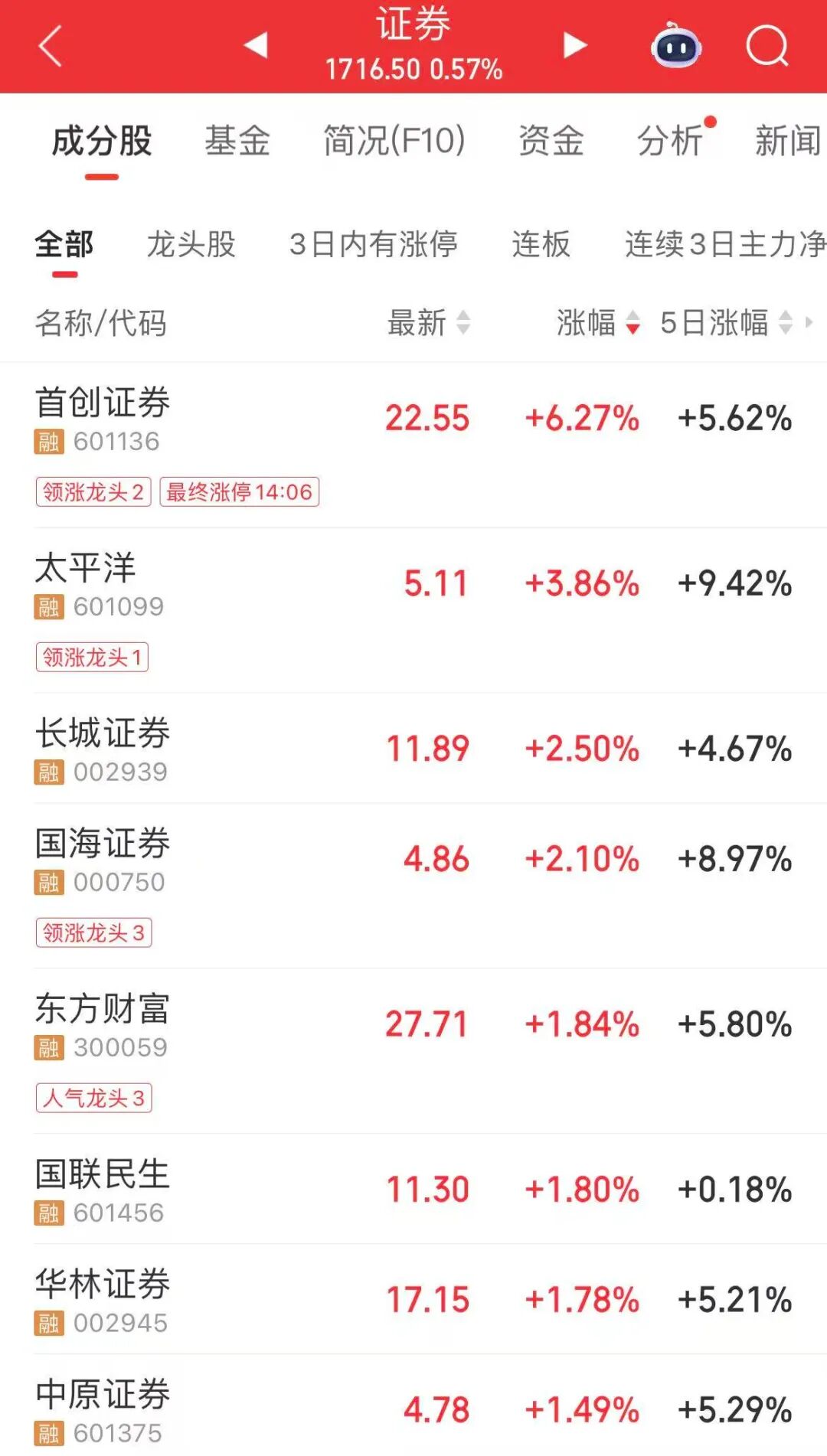Open 国海证券 stock details
The image size is (827, 1456).
point(103,844)
